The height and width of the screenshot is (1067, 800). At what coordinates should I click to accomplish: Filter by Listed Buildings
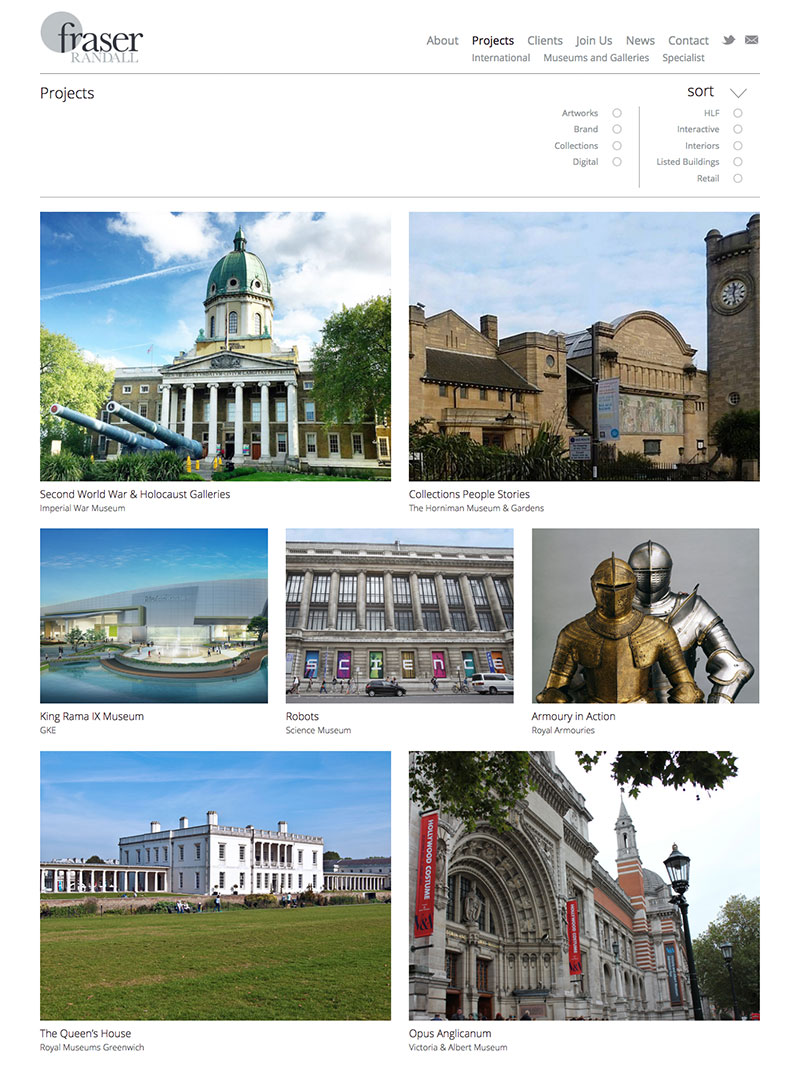(738, 162)
